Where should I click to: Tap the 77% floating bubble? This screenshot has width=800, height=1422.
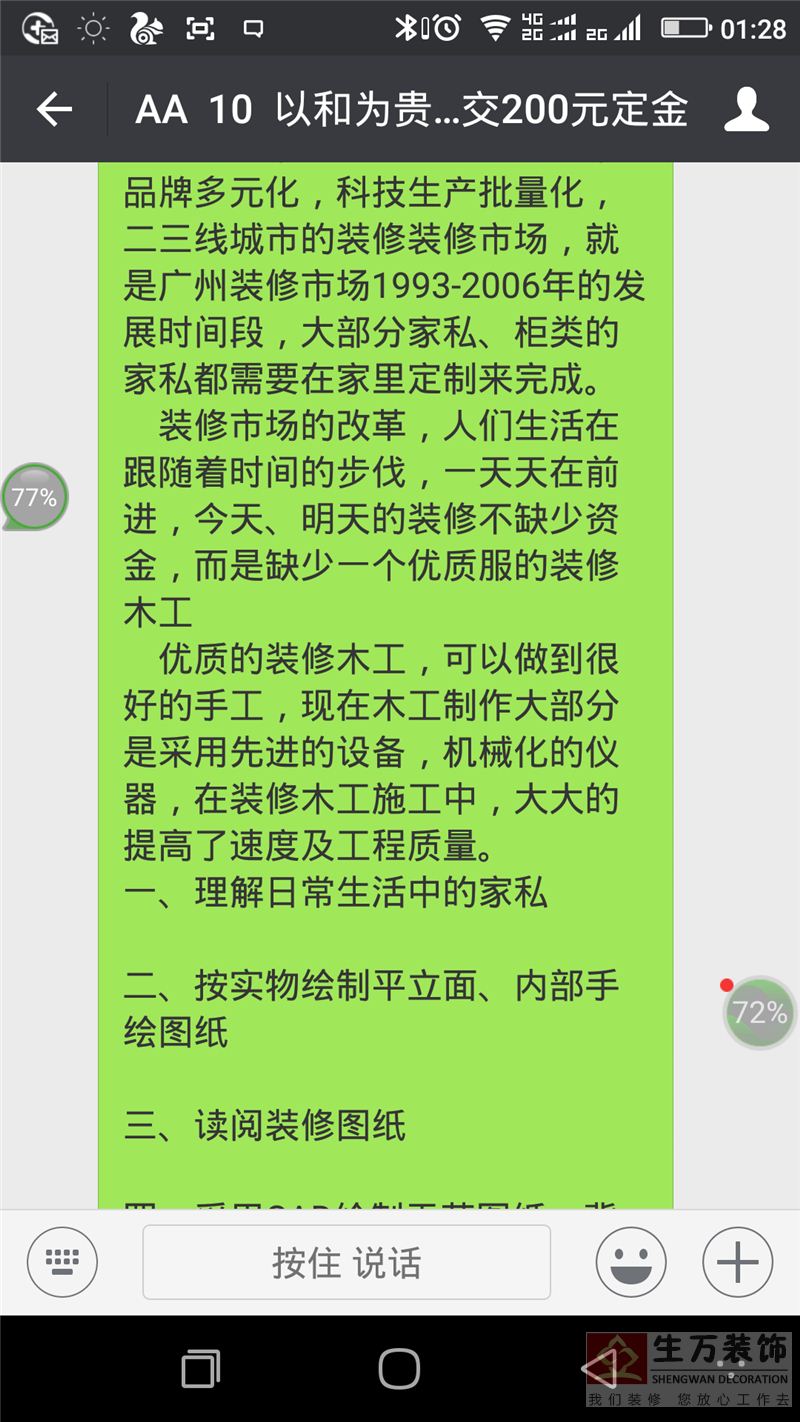coord(34,496)
